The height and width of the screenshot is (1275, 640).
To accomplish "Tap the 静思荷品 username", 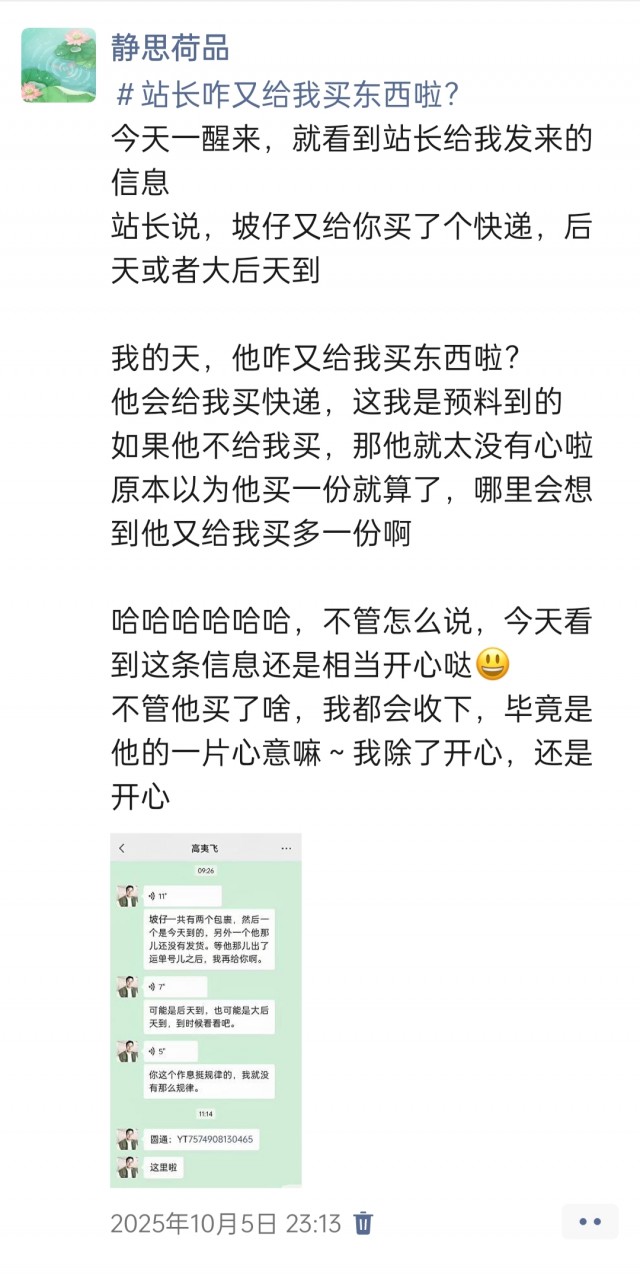I will (x=170, y=46).
